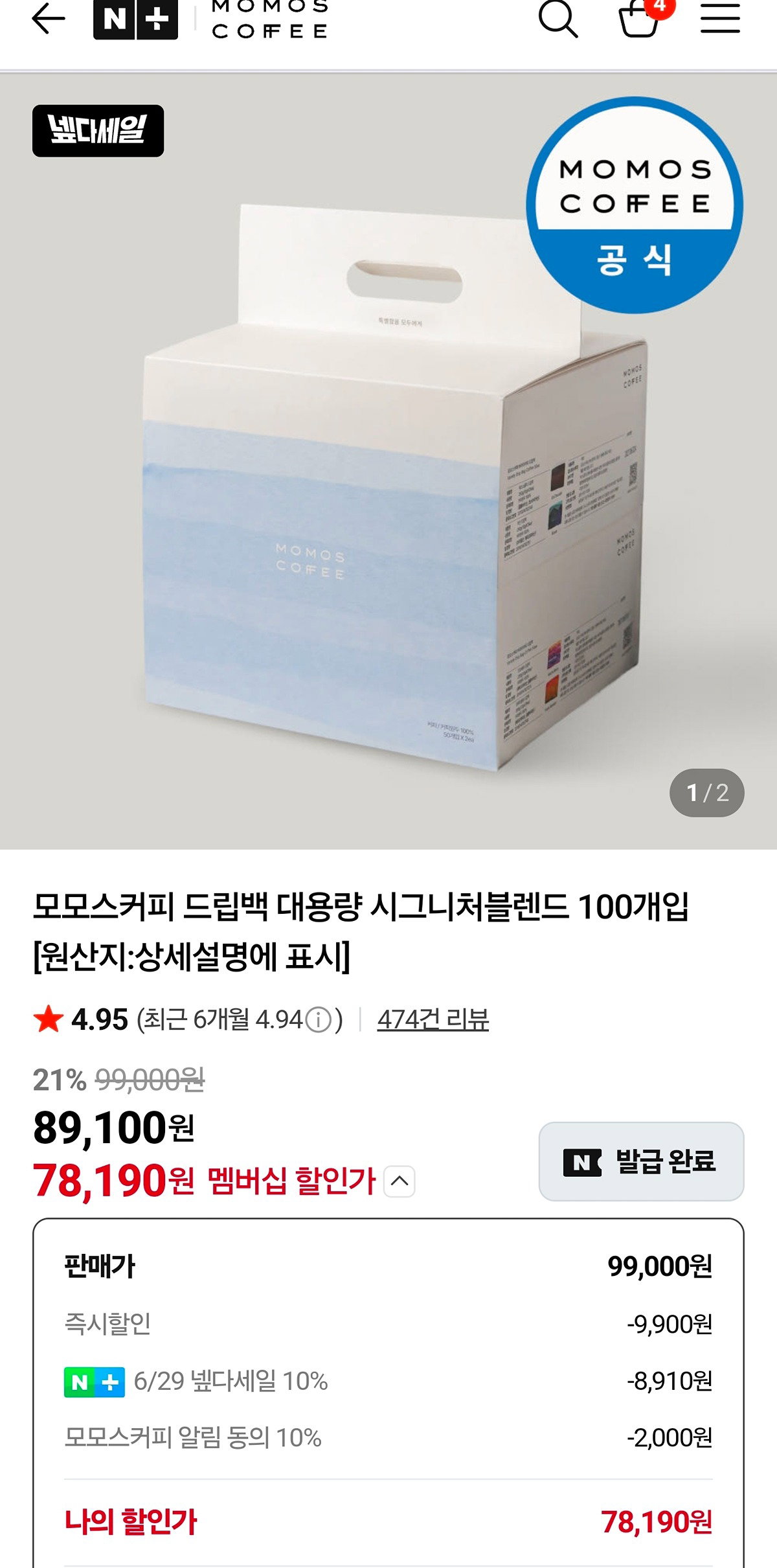The width and height of the screenshot is (777, 1568).
Task: Open the hamburger menu
Action: point(720,17)
